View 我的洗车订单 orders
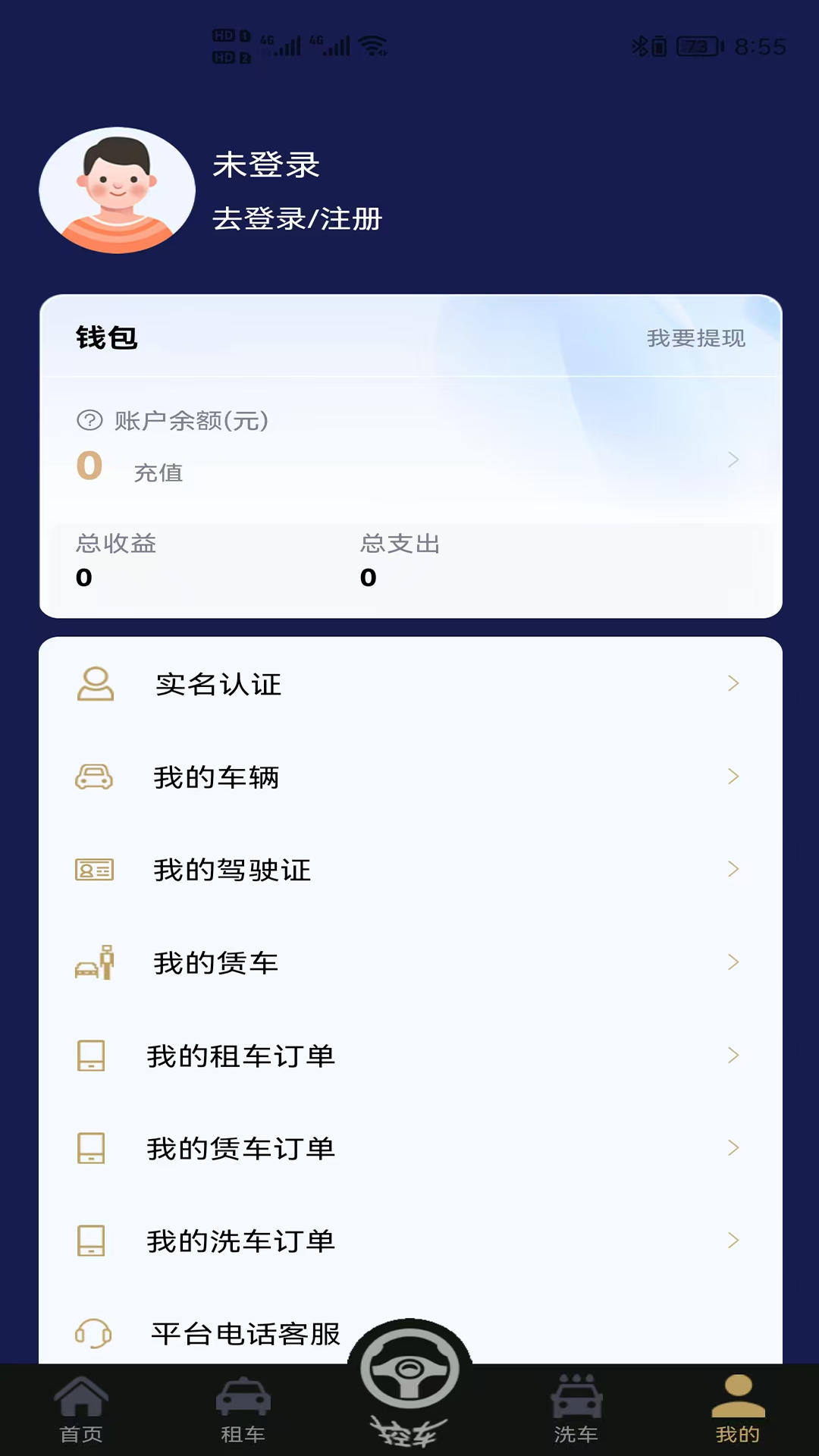 tap(241, 1241)
